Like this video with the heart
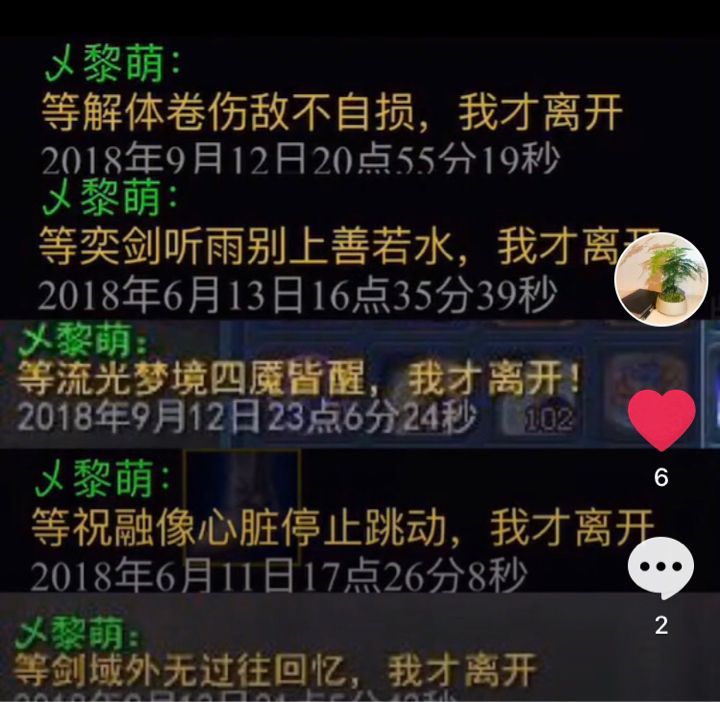 point(661,420)
